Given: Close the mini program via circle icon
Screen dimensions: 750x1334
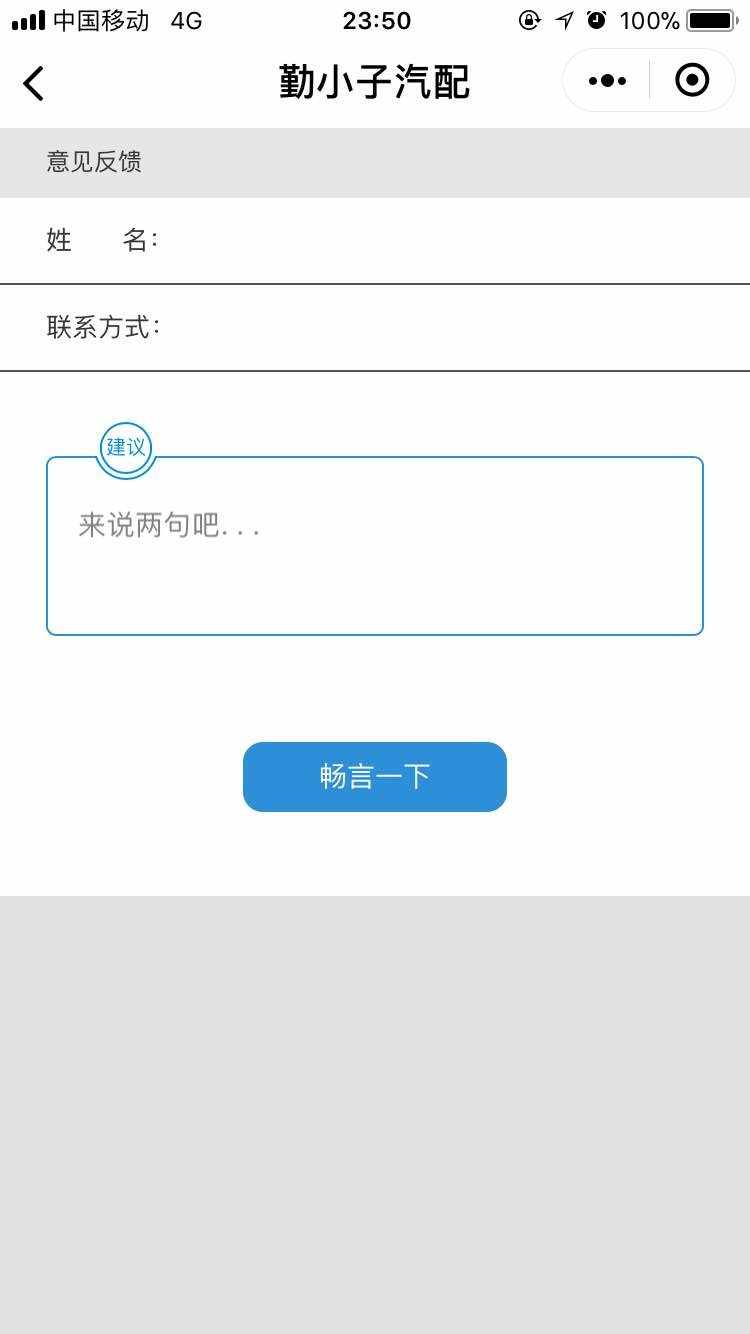Looking at the screenshot, I should tap(692, 80).
